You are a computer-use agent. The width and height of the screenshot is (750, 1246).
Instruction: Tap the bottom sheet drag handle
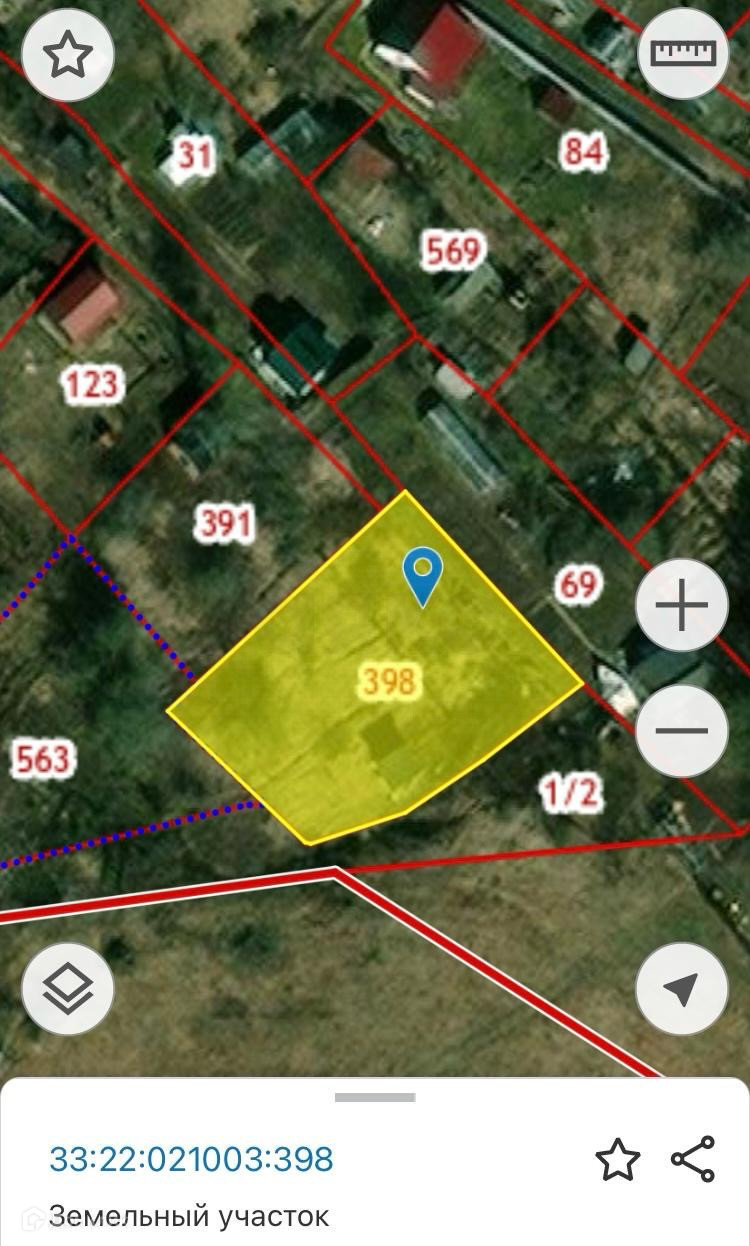pos(375,1097)
